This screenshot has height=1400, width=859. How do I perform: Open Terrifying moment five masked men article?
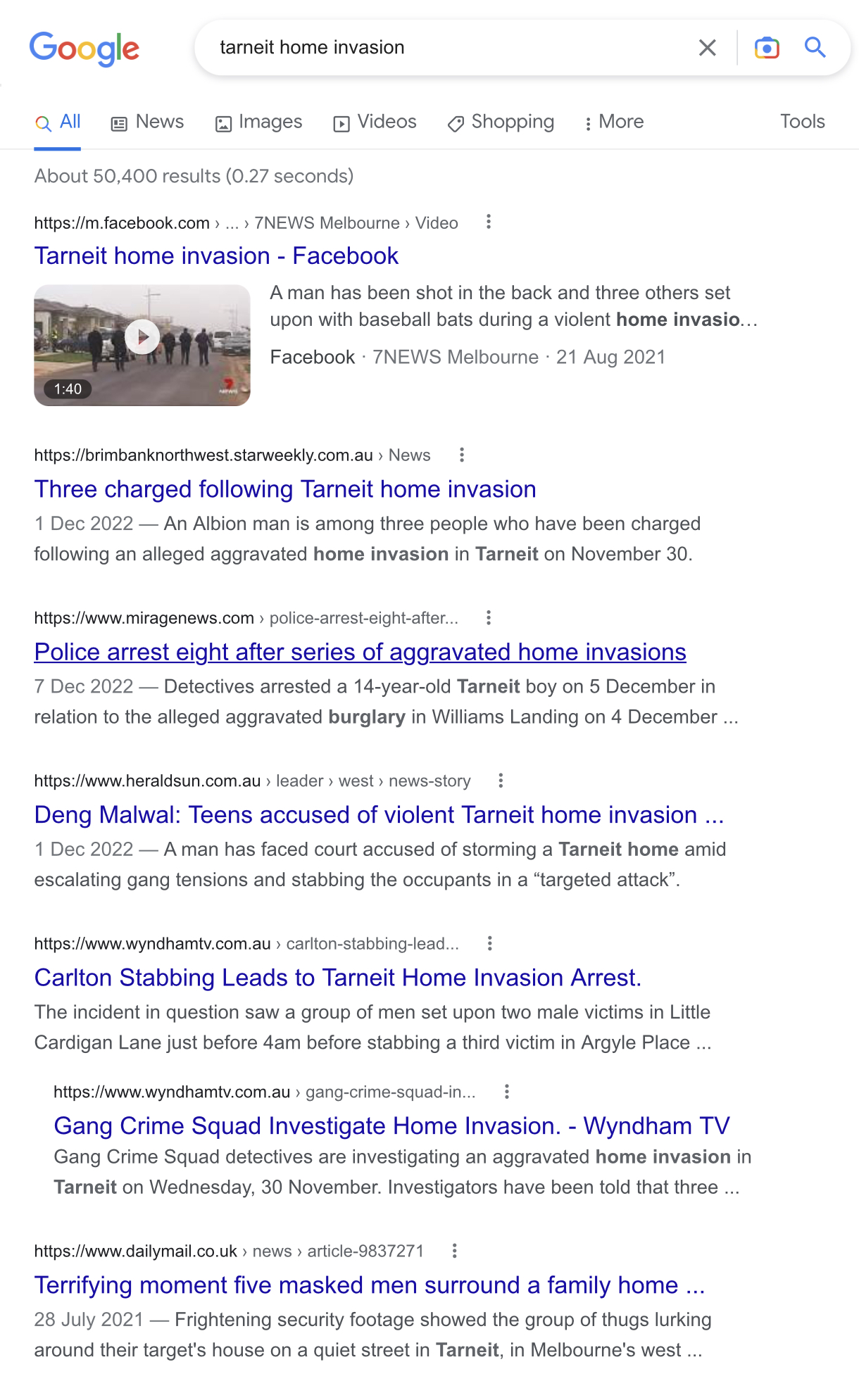point(370,1286)
